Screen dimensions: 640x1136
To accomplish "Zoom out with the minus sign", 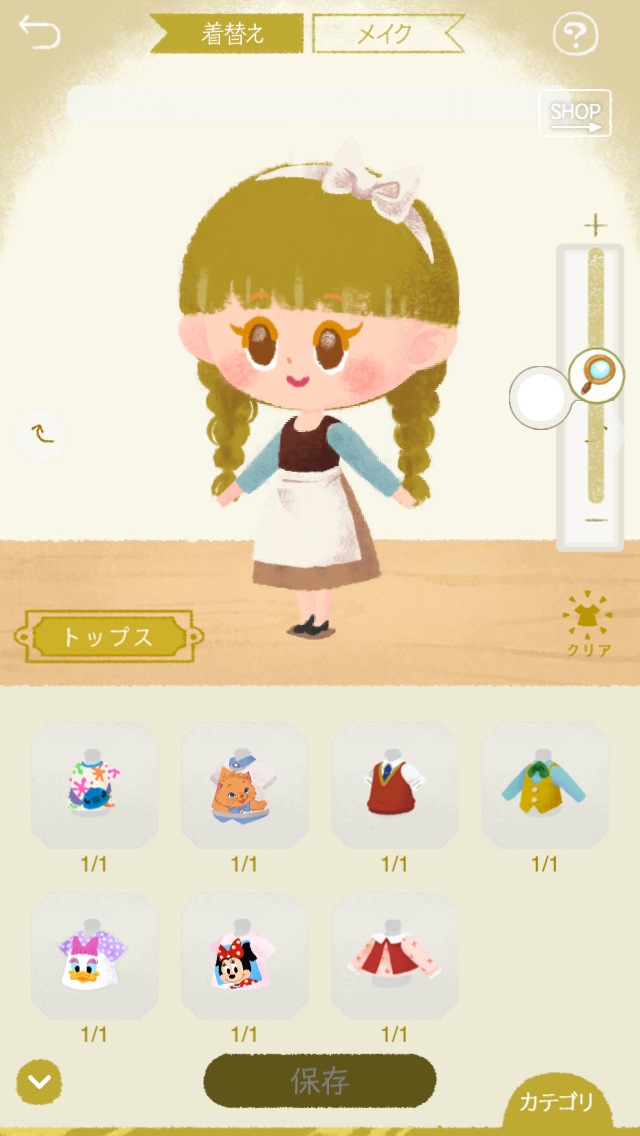I will click(596, 521).
